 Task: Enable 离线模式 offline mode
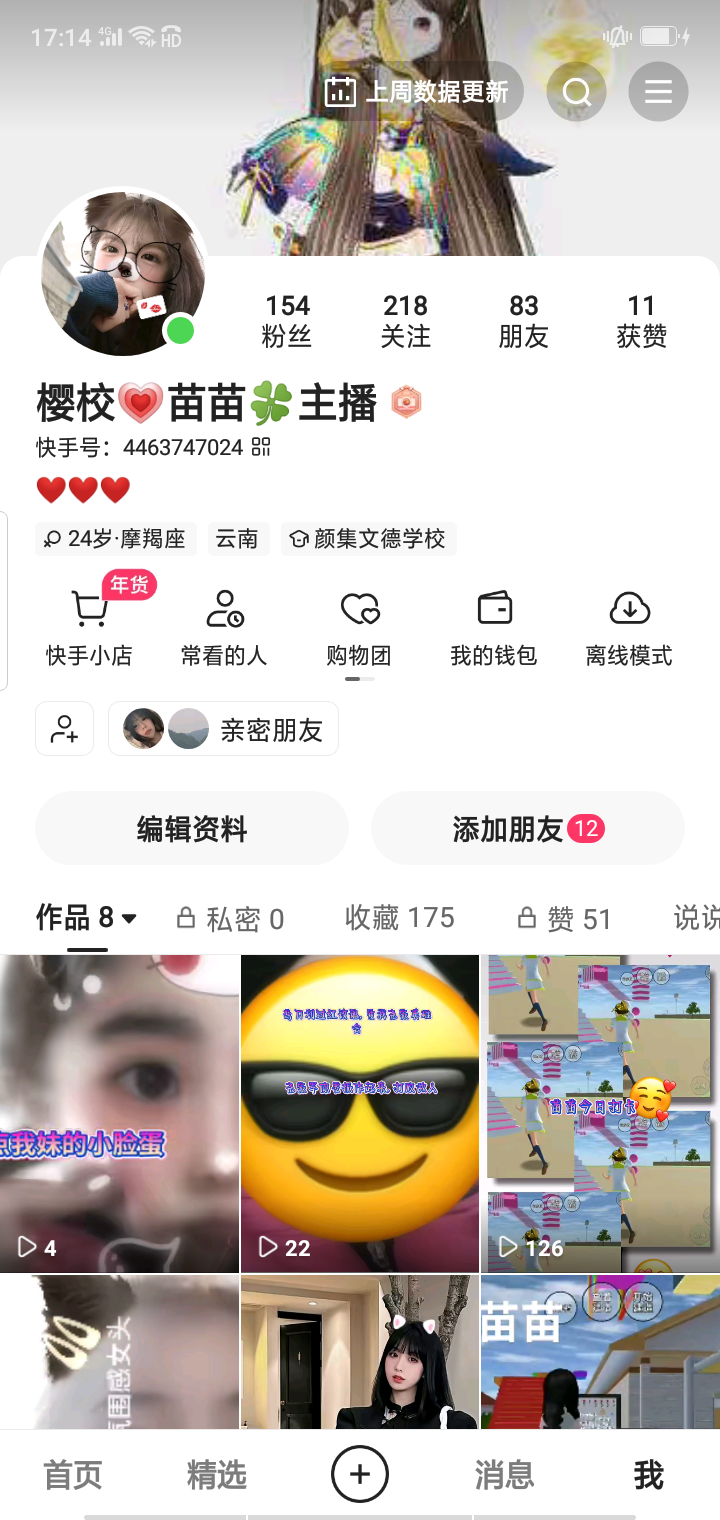pos(629,628)
